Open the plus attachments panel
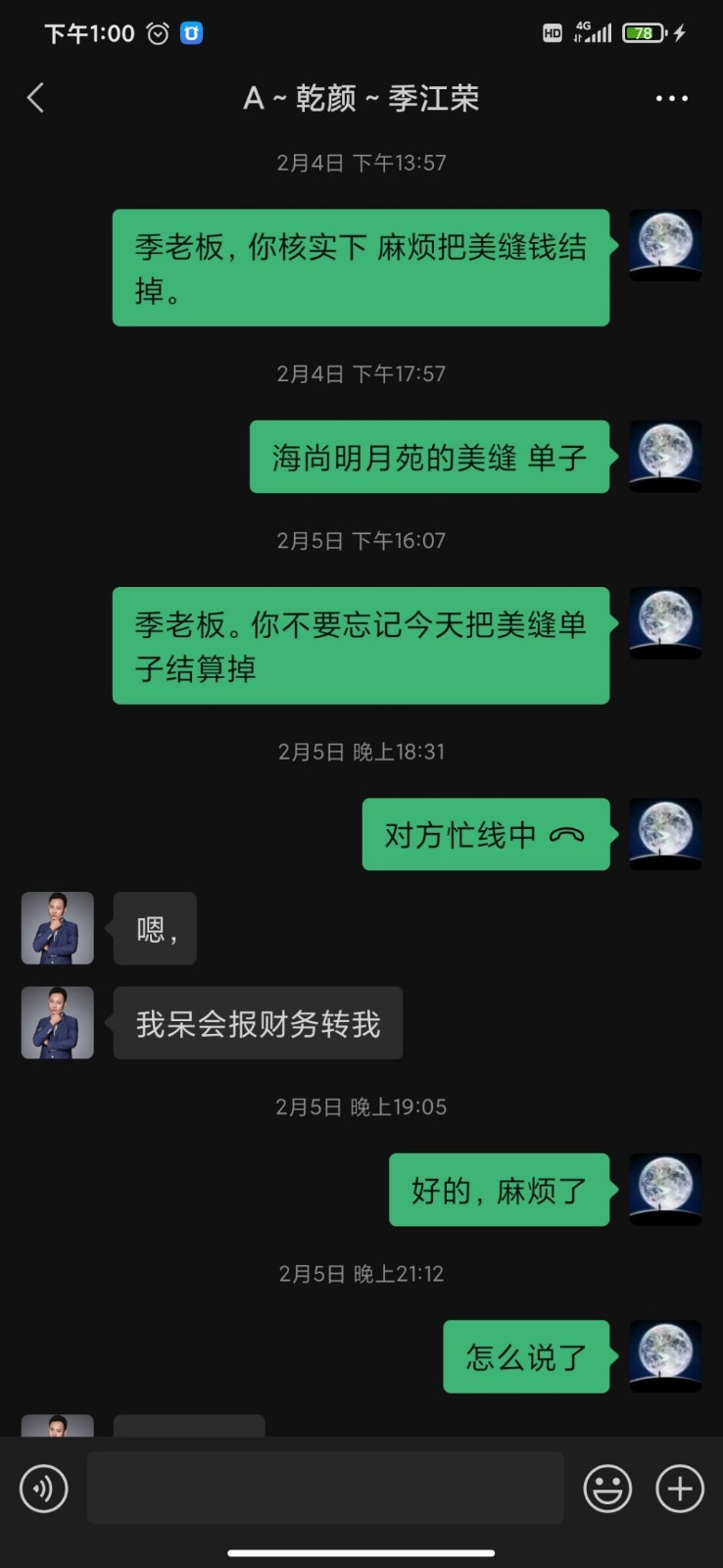Viewport: 723px width, 1568px height. click(x=680, y=1489)
